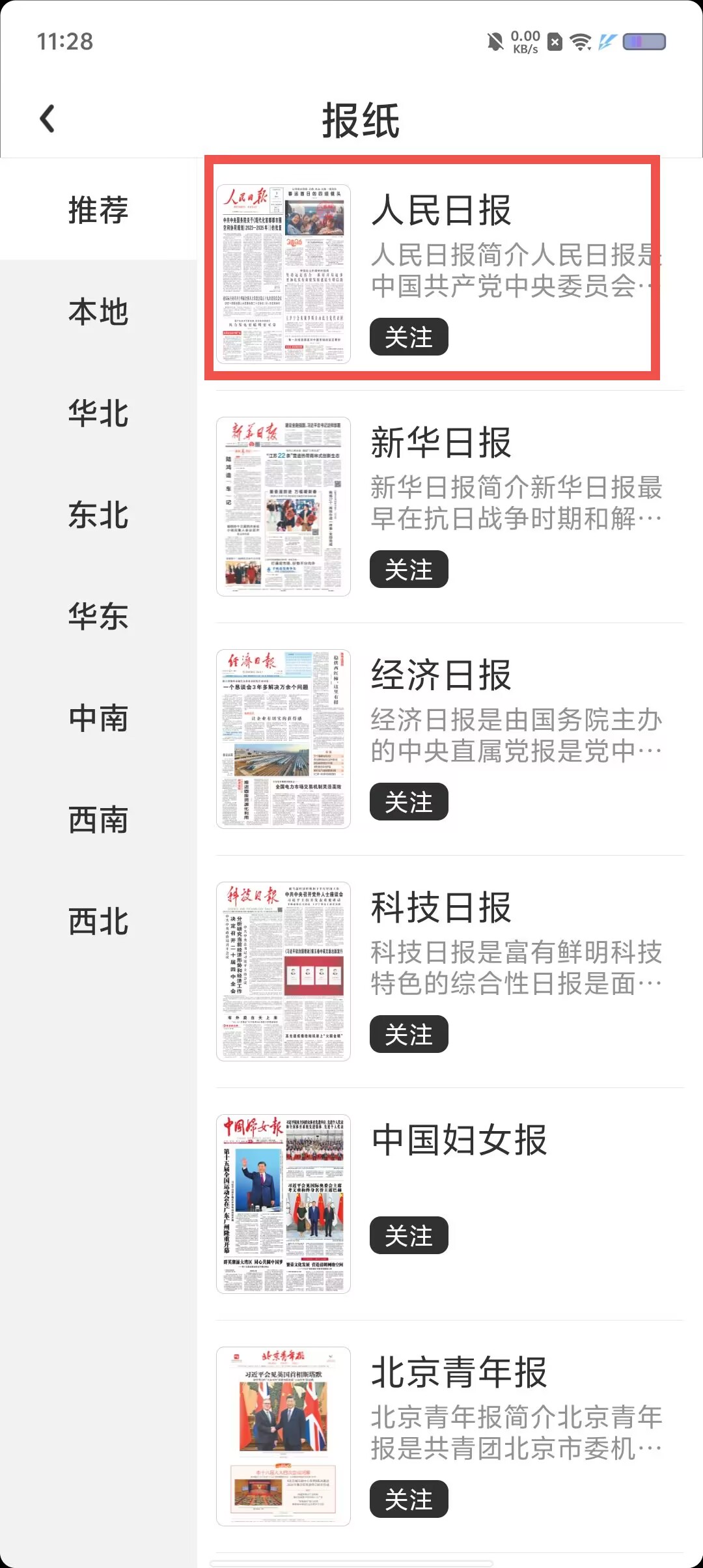Viewport: 703px width, 1568px height.
Task: Open the 经济日报 newspaper cover
Action: (283, 739)
